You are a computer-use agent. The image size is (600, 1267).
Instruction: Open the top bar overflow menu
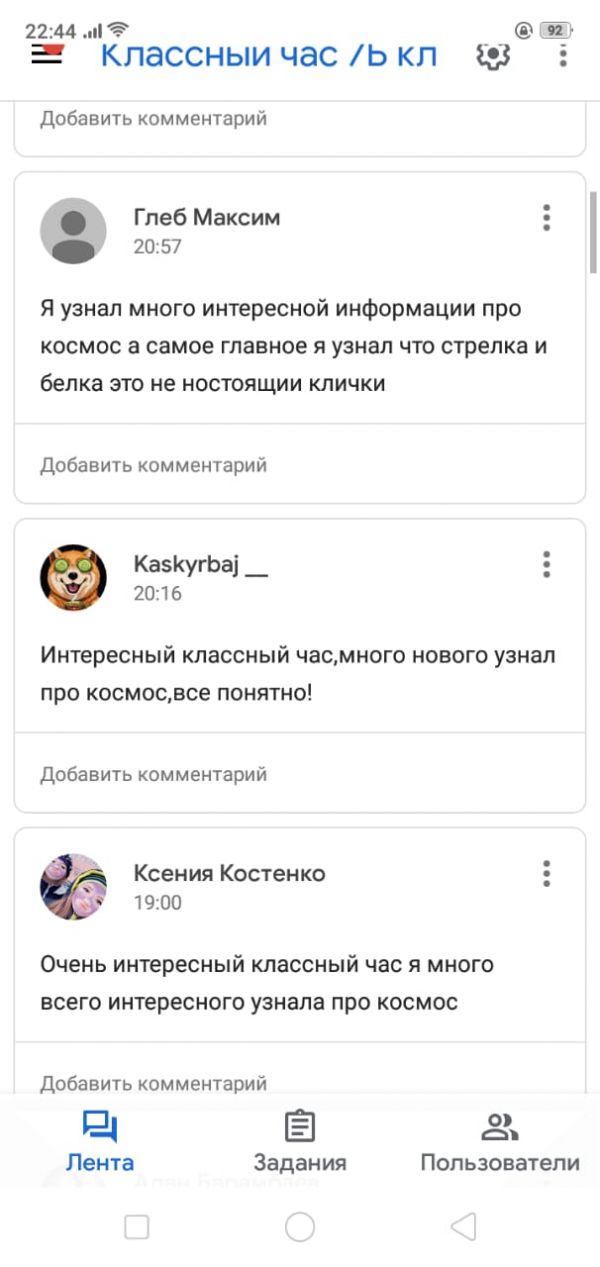tap(563, 56)
